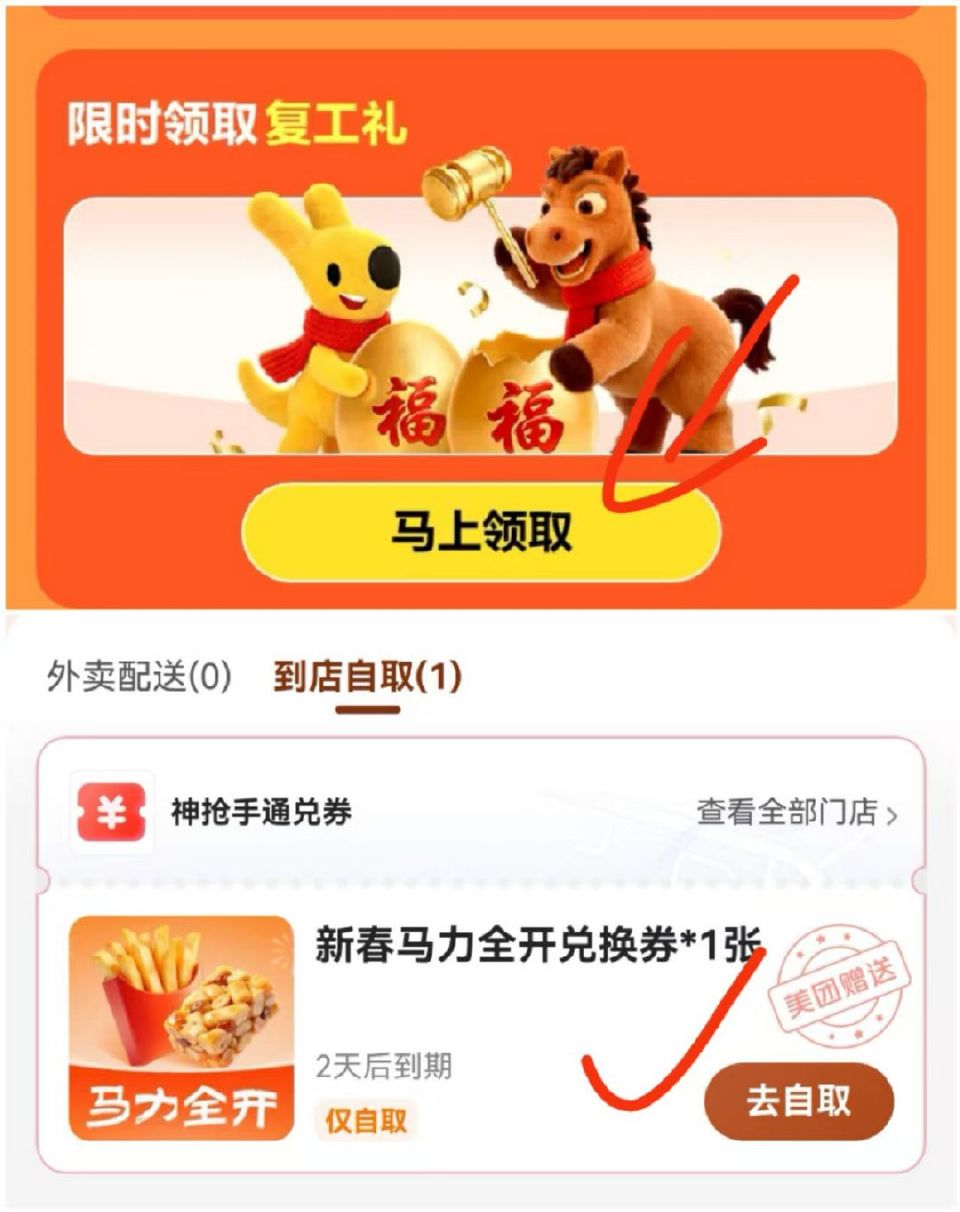Switch to the 外卖配送 tab
Screen dimensions: 960x1212
coord(139,678)
